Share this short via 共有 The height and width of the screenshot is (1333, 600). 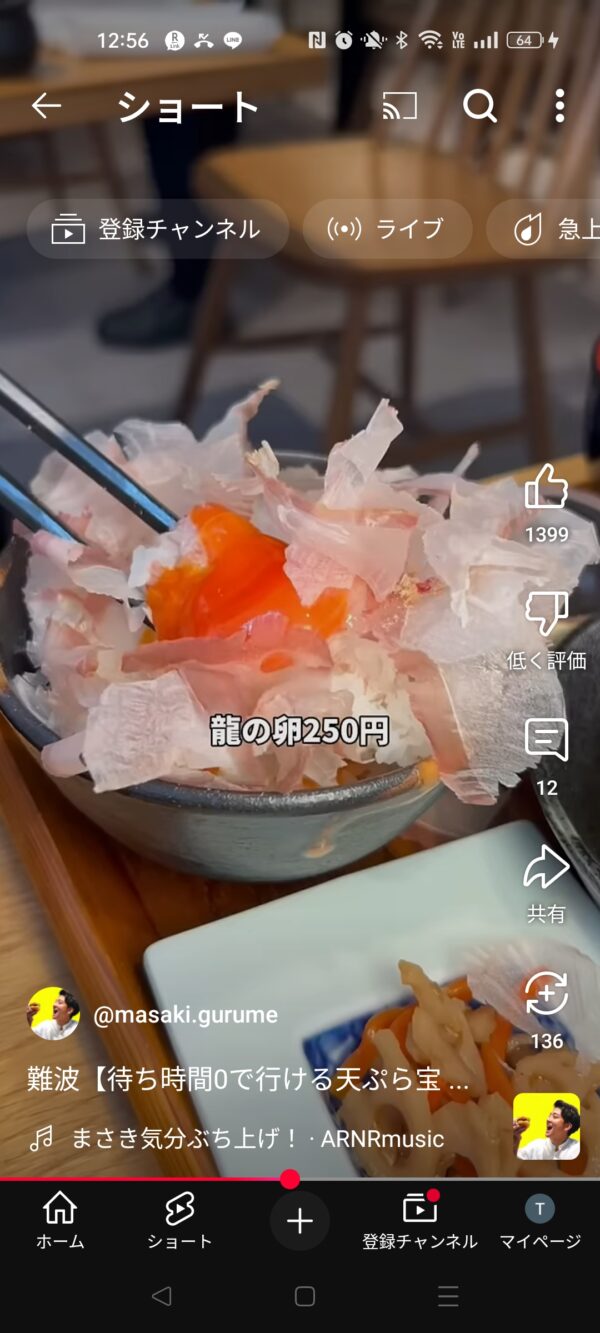(x=546, y=869)
